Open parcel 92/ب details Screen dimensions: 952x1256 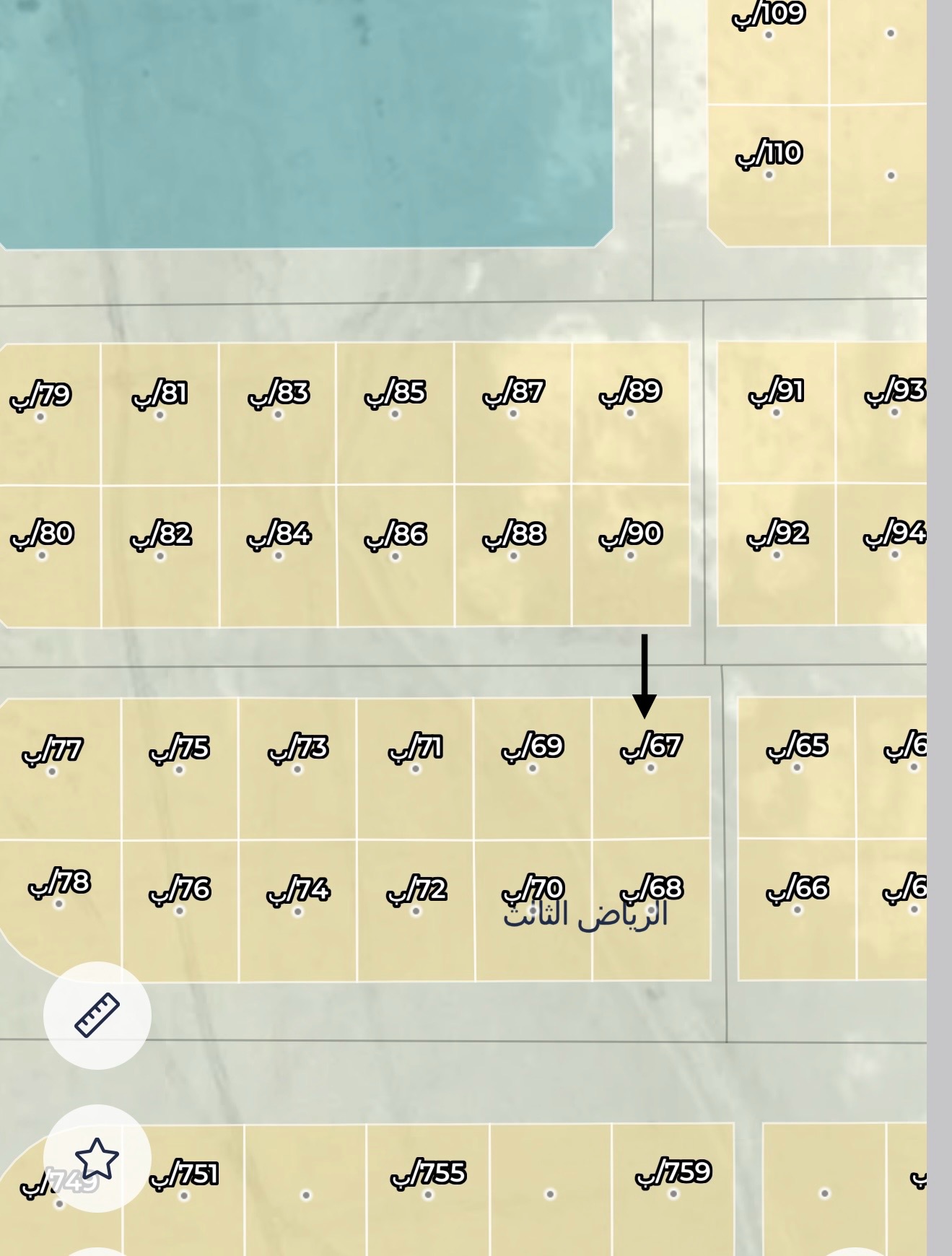click(x=777, y=555)
